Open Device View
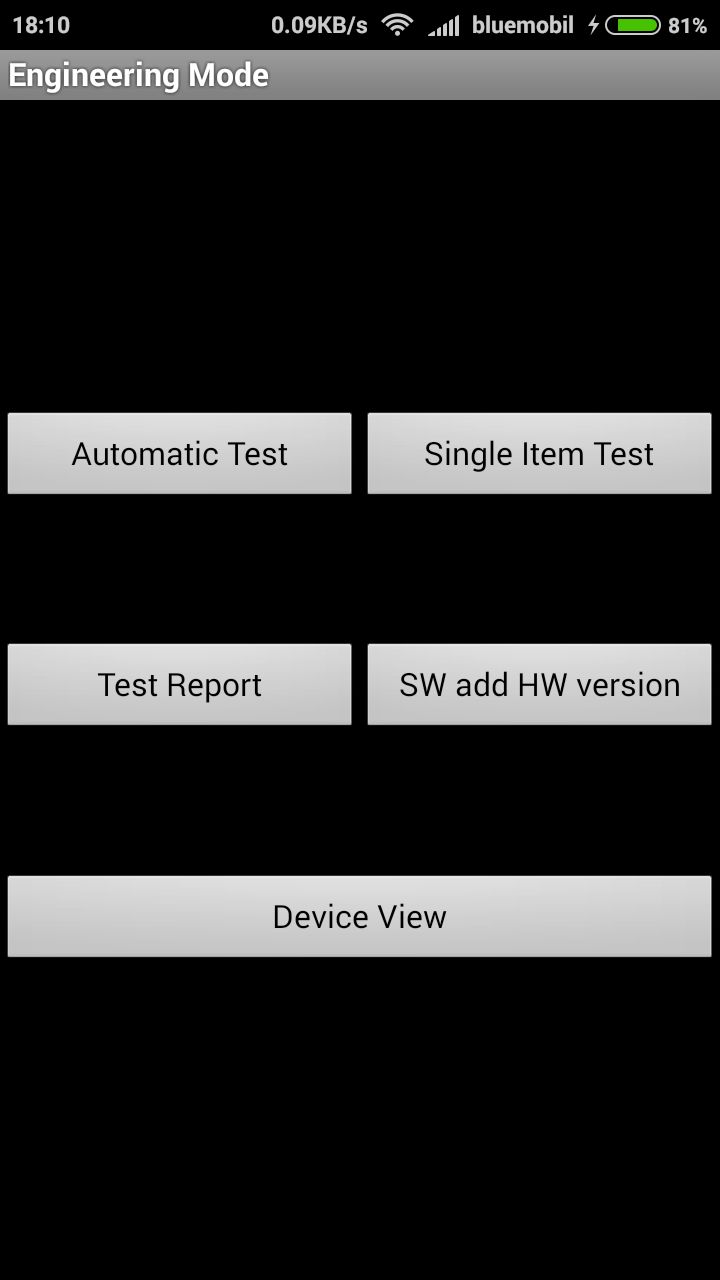720x1280 pixels. click(x=360, y=916)
